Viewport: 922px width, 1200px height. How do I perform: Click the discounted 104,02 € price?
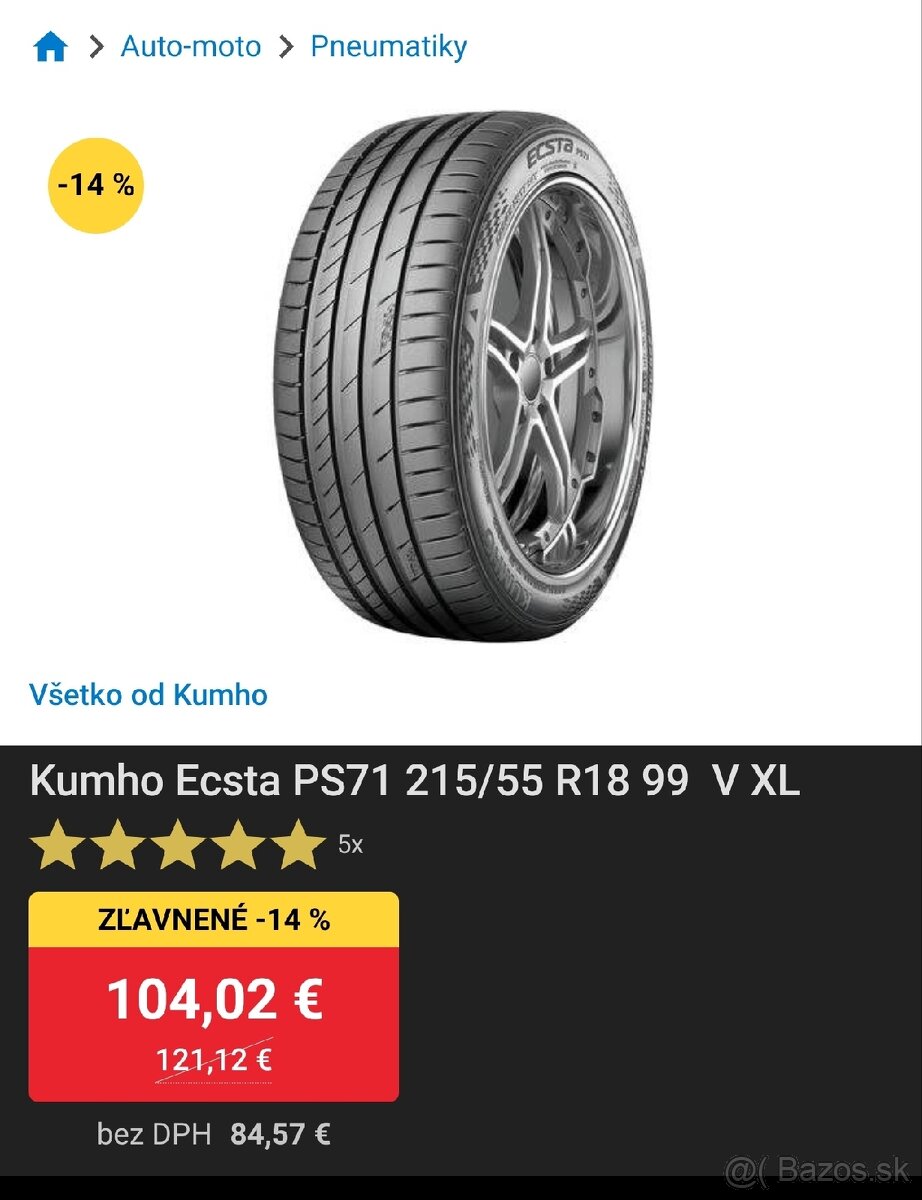tap(215, 997)
